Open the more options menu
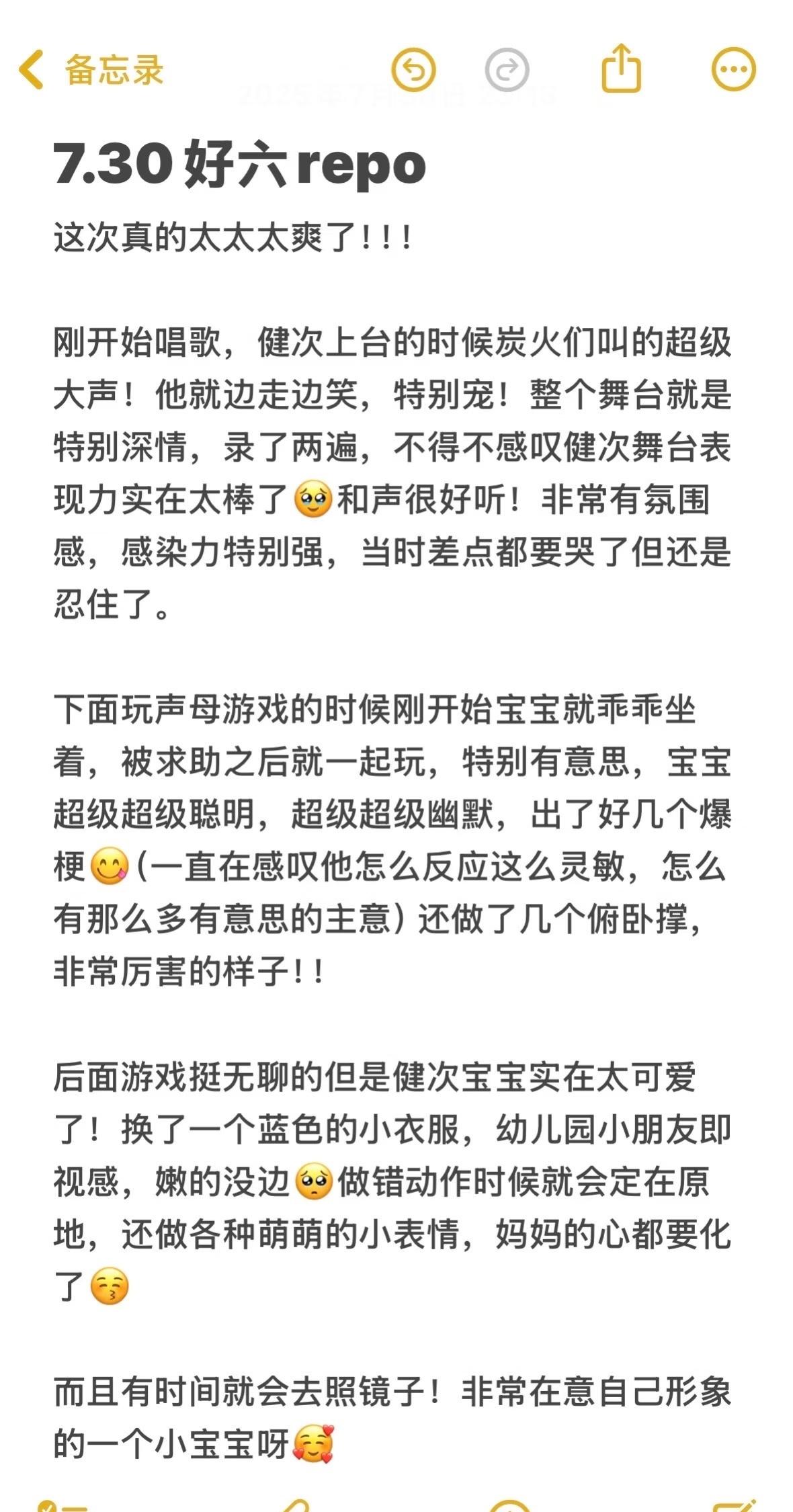The width and height of the screenshot is (793, 1512). [x=733, y=69]
